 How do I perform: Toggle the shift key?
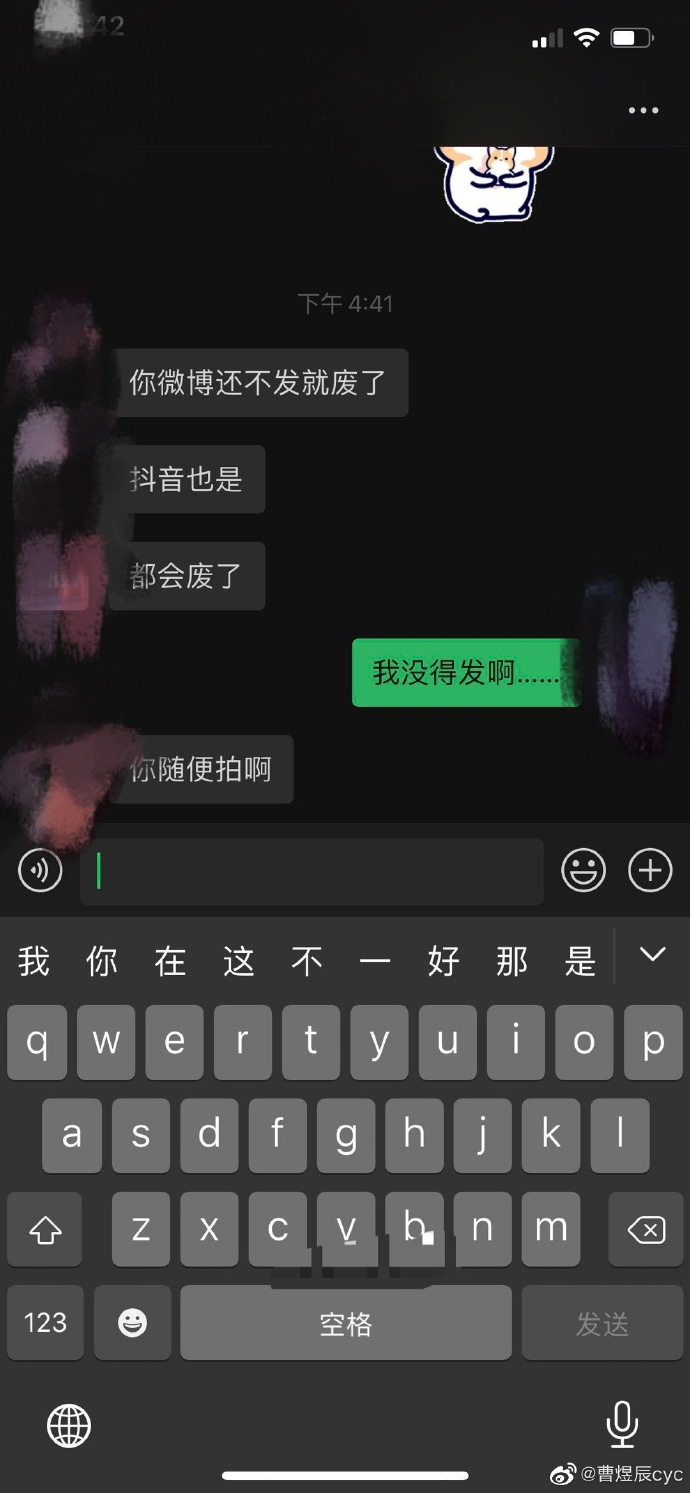pos(45,1231)
